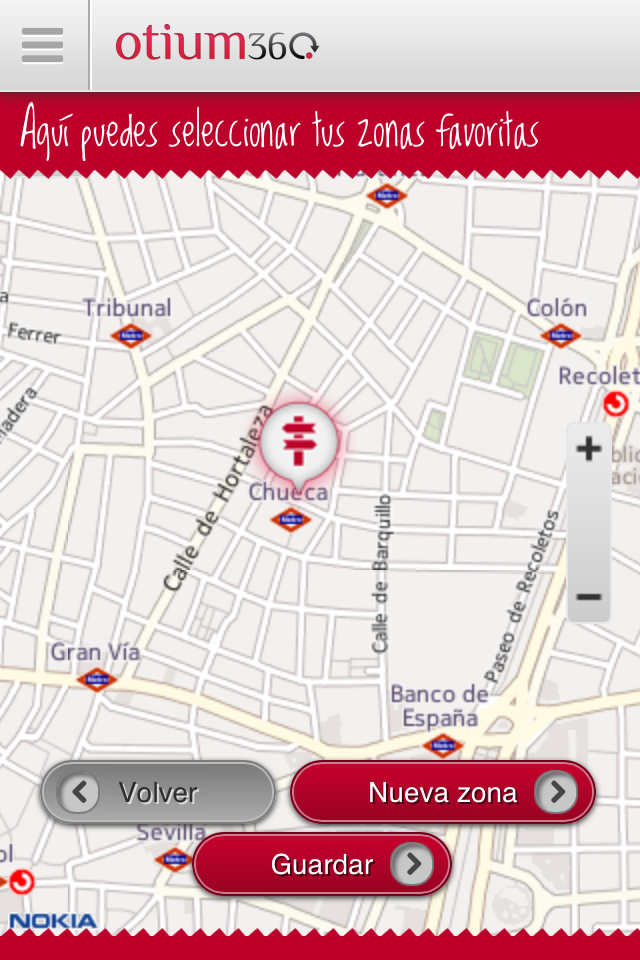
Task: Zoom in the map with plus
Action: coord(589,450)
